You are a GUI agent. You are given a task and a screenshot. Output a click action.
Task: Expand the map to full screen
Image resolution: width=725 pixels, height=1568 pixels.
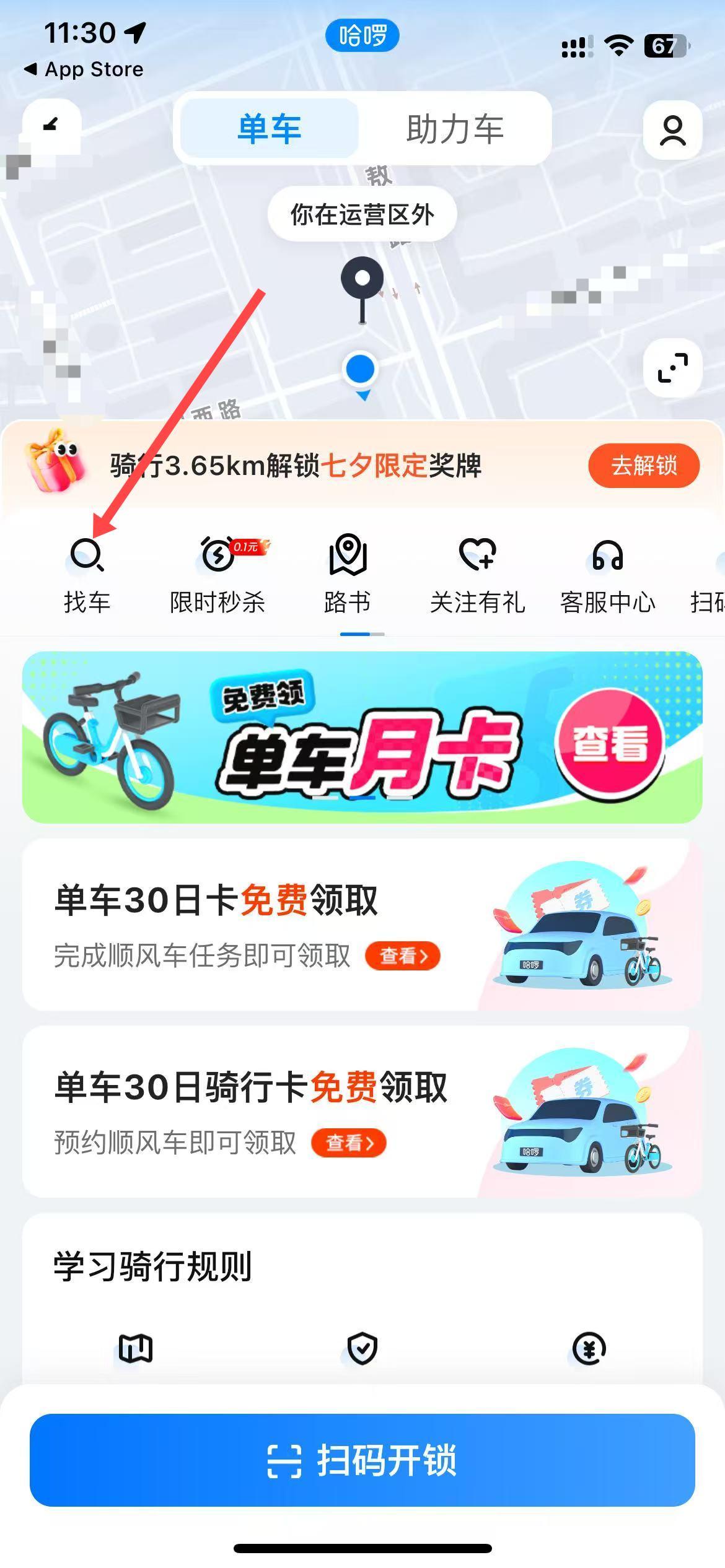[672, 368]
